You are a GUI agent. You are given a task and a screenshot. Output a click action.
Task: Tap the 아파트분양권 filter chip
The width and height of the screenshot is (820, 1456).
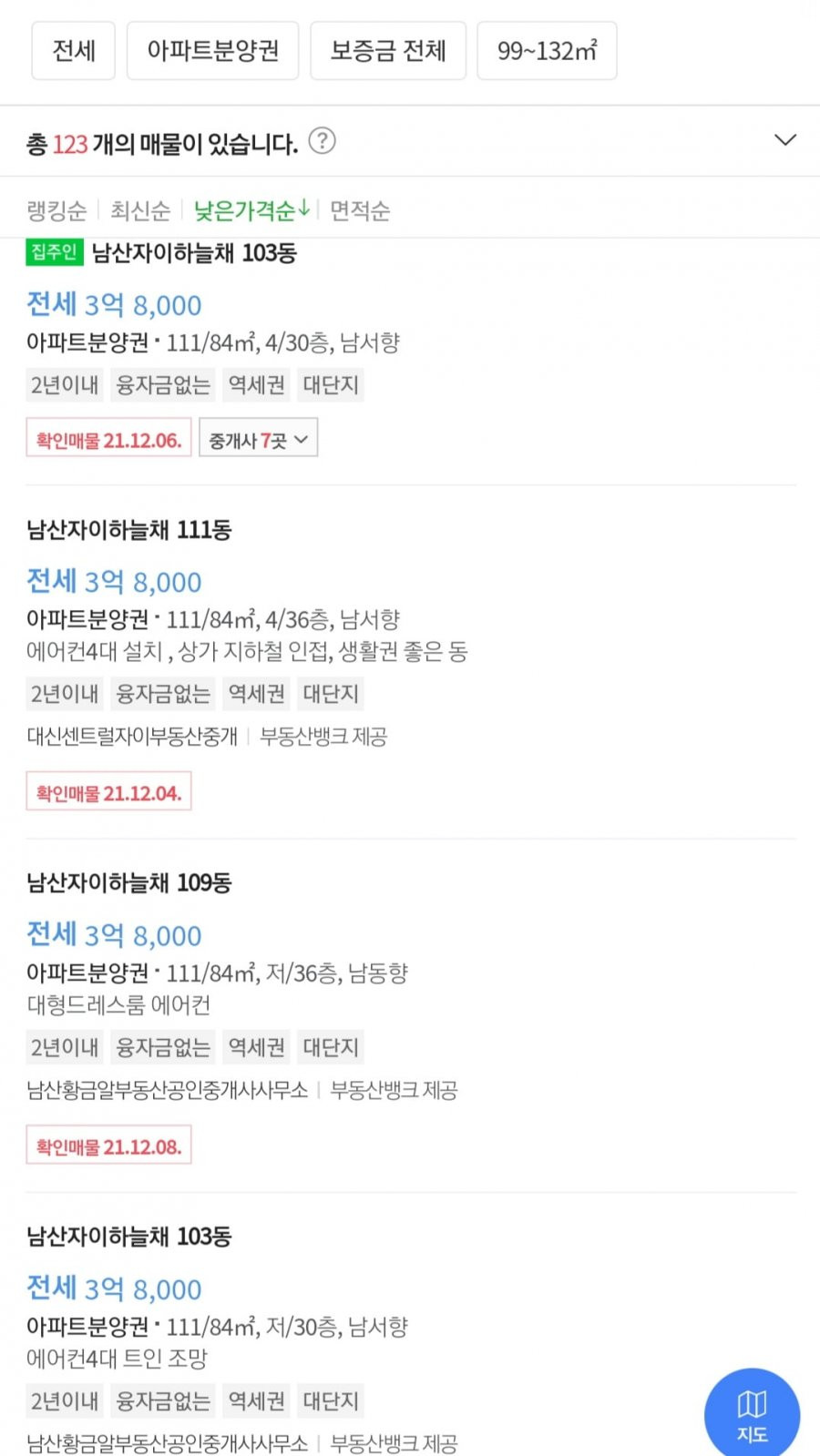coord(212,51)
